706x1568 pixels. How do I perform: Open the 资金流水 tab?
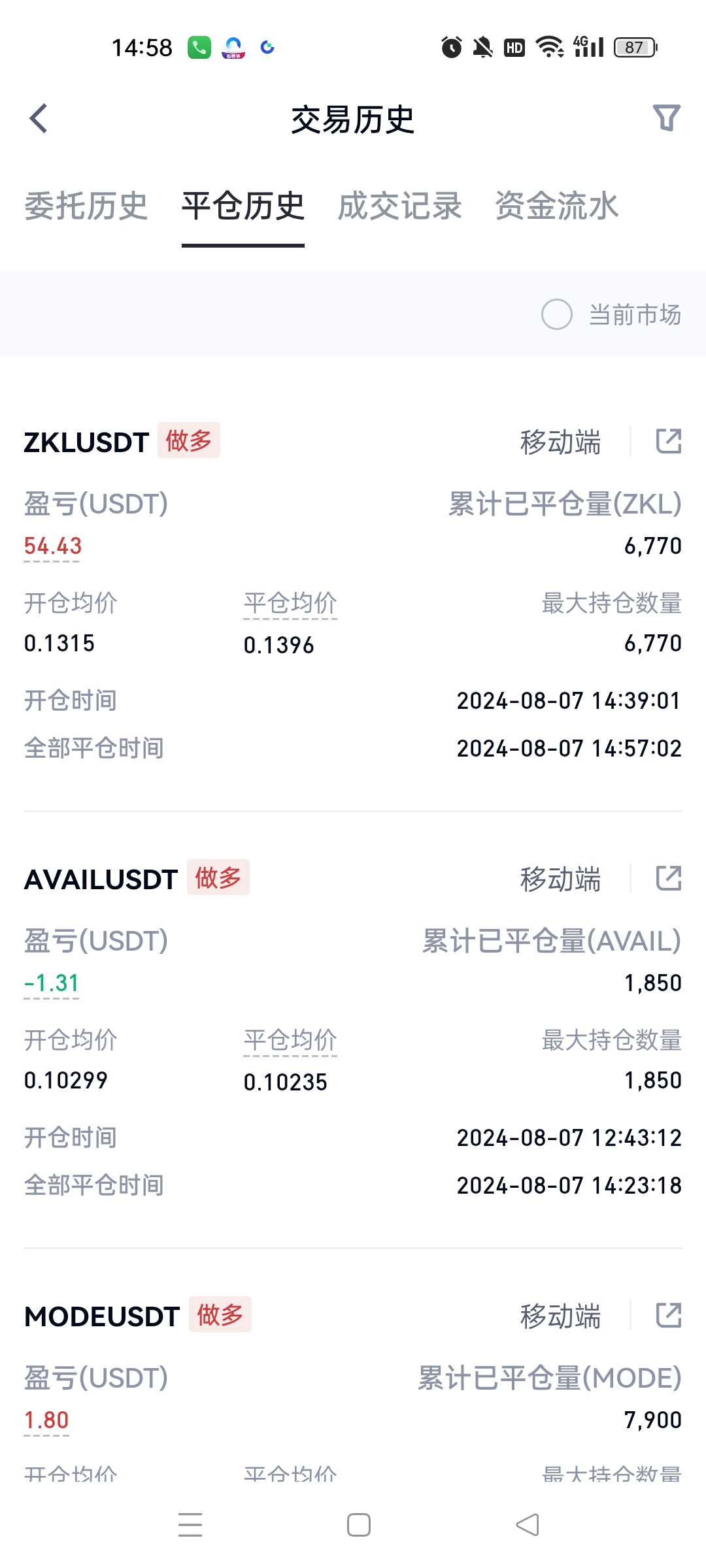pyautogui.click(x=557, y=206)
